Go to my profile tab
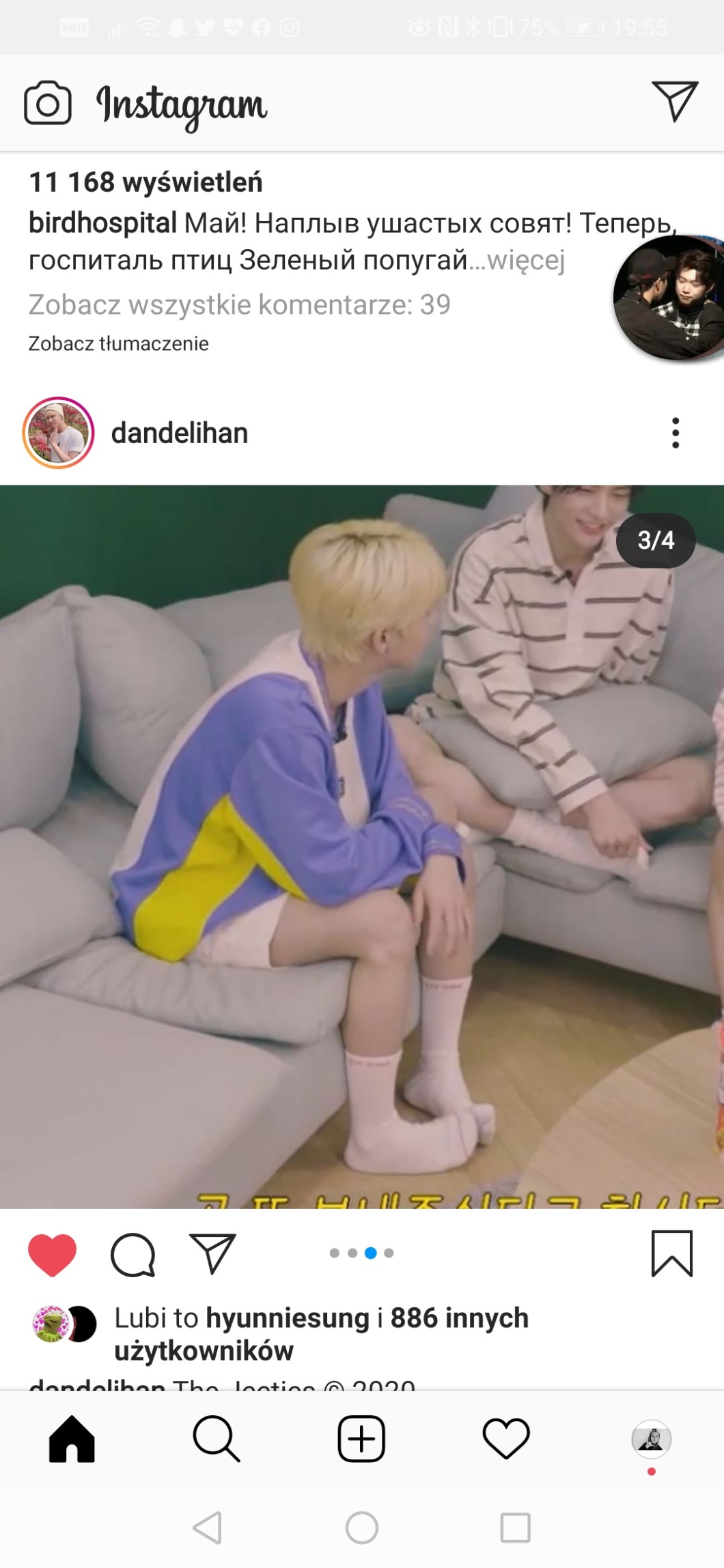724x1568 pixels. [651, 1439]
